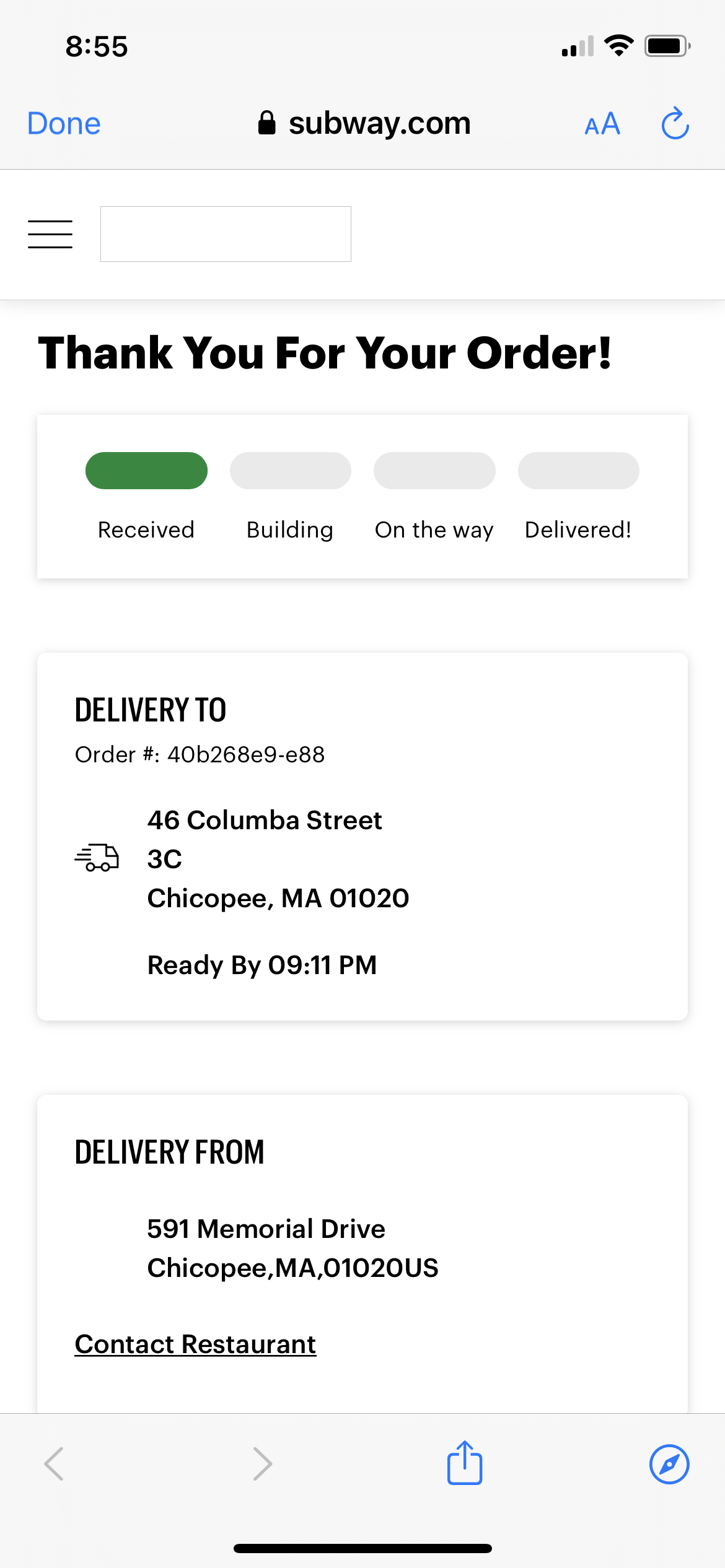This screenshot has height=1568, width=725.
Task: Open the AA reader text options
Action: point(602,124)
